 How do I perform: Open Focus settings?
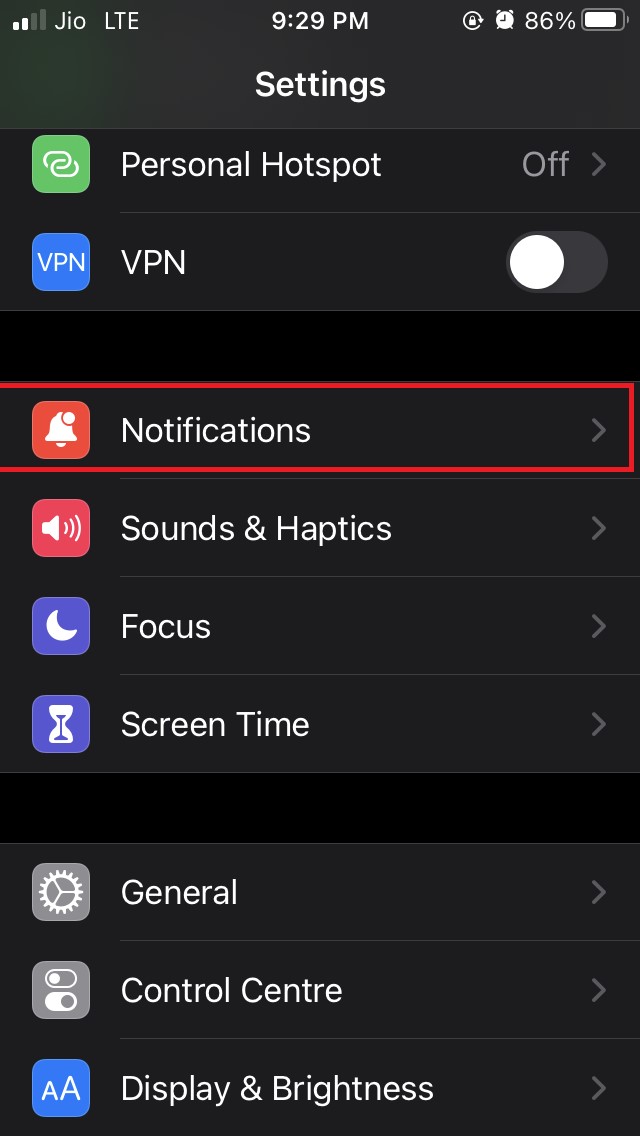click(320, 626)
